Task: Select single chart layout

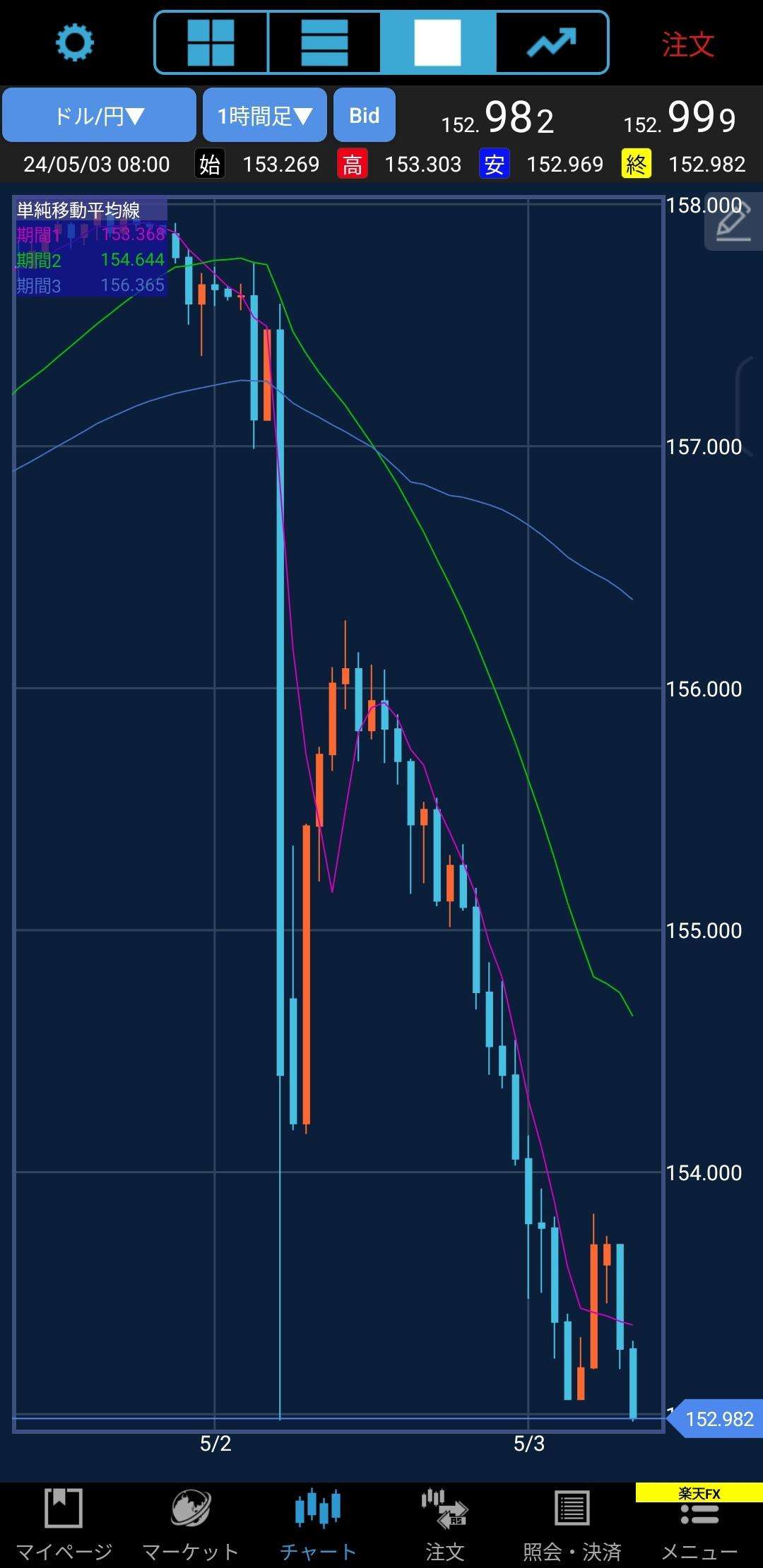Action: [x=438, y=43]
